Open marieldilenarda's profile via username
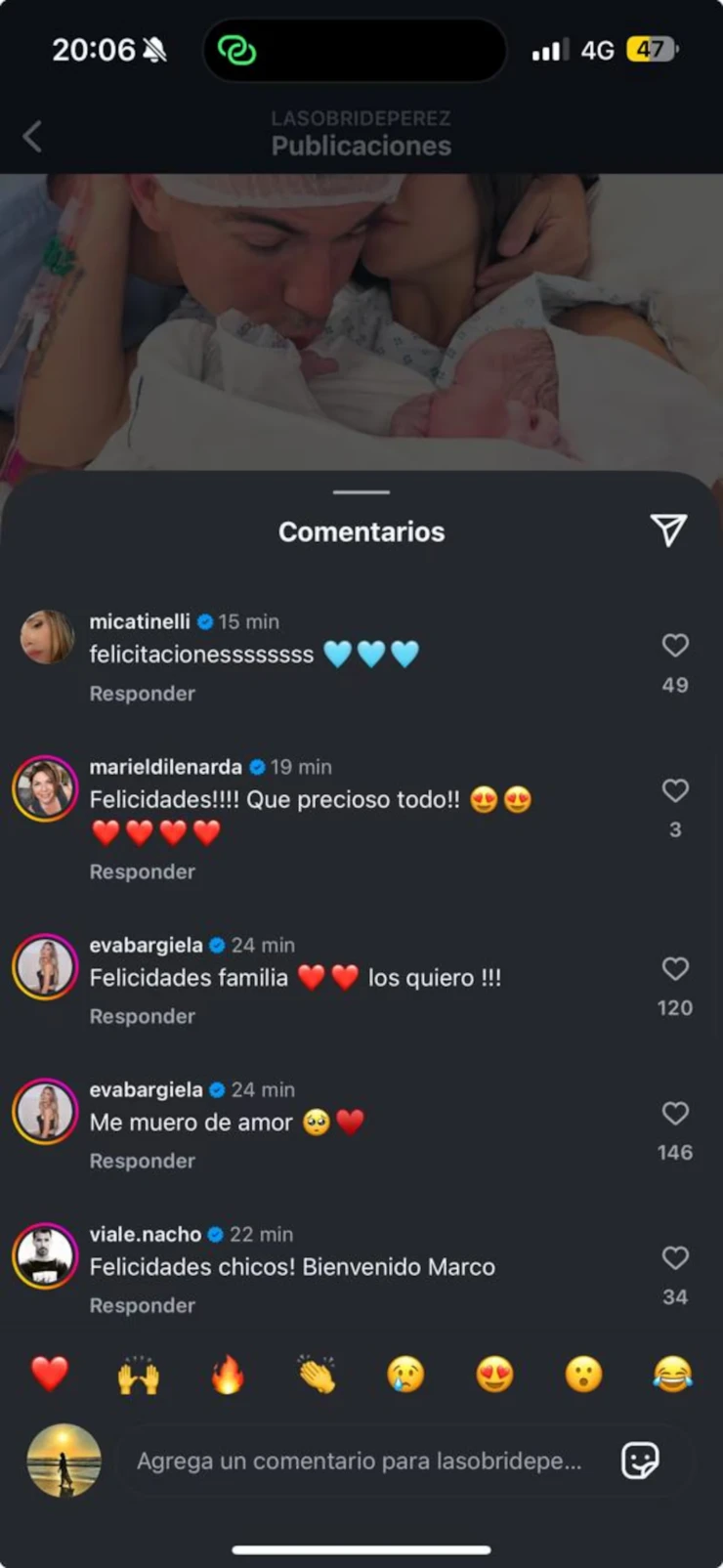Screen dimensions: 723x1568 [165, 767]
